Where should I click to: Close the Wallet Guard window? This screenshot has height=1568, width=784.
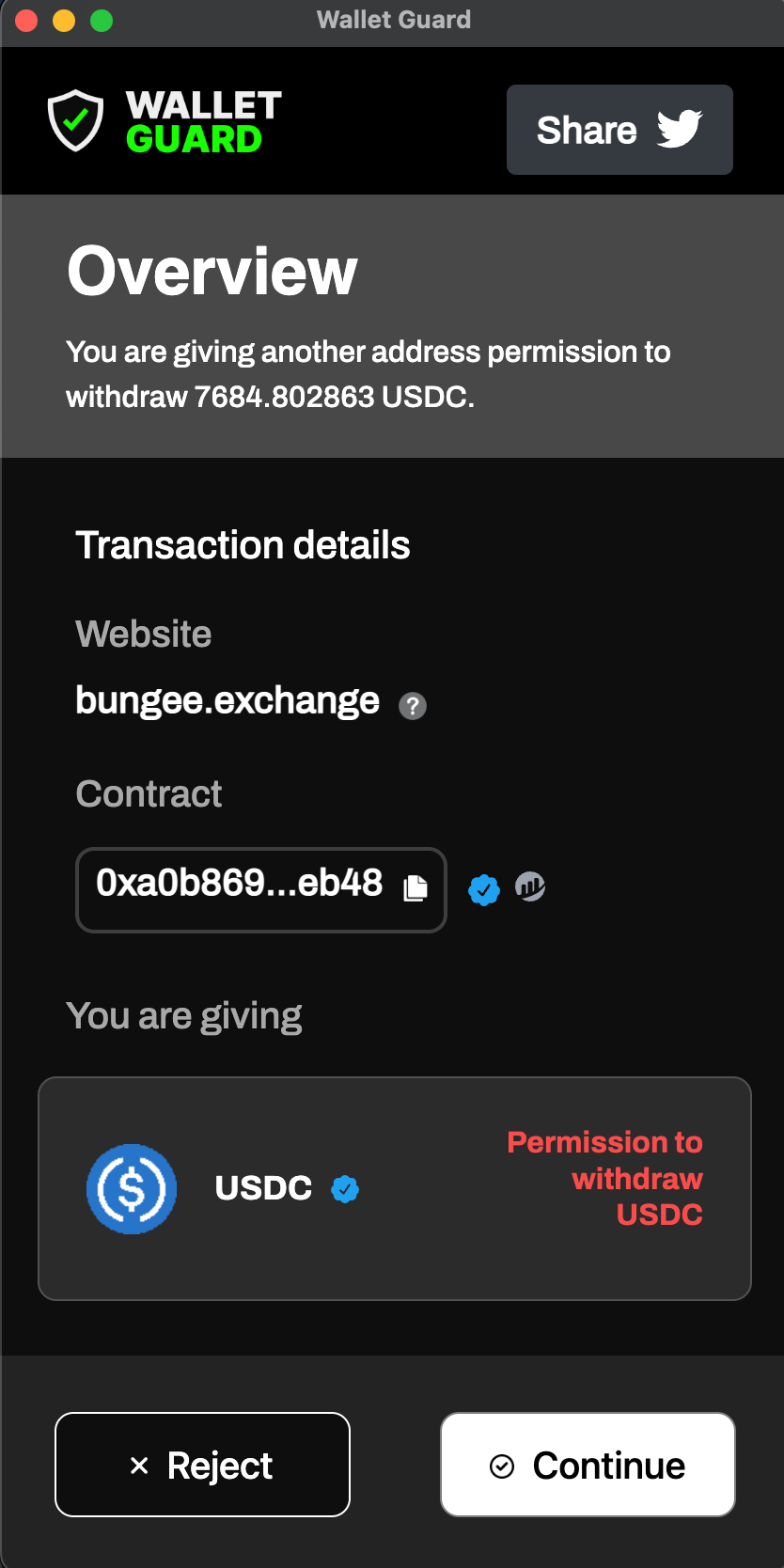tap(26, 21)
